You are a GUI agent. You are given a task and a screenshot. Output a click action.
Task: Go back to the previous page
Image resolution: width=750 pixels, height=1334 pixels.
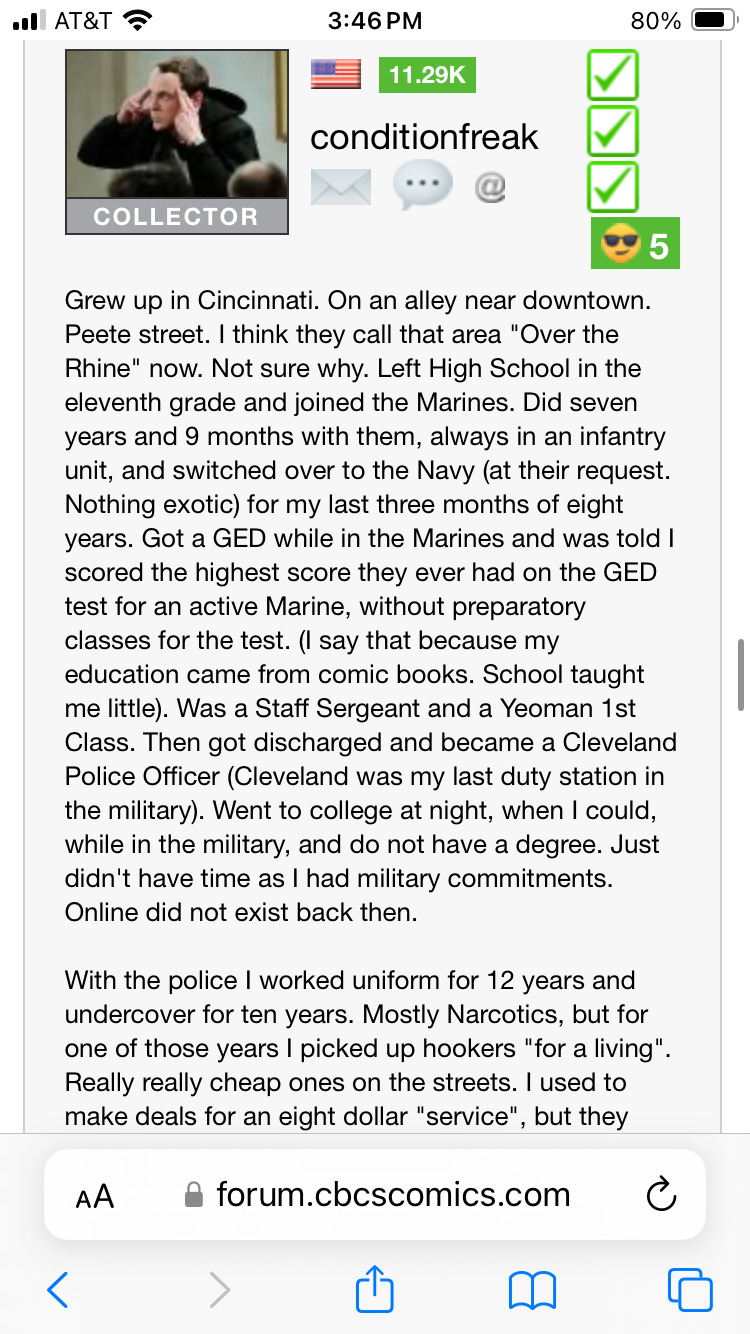pyautogui.click(x=58, y=1290)
